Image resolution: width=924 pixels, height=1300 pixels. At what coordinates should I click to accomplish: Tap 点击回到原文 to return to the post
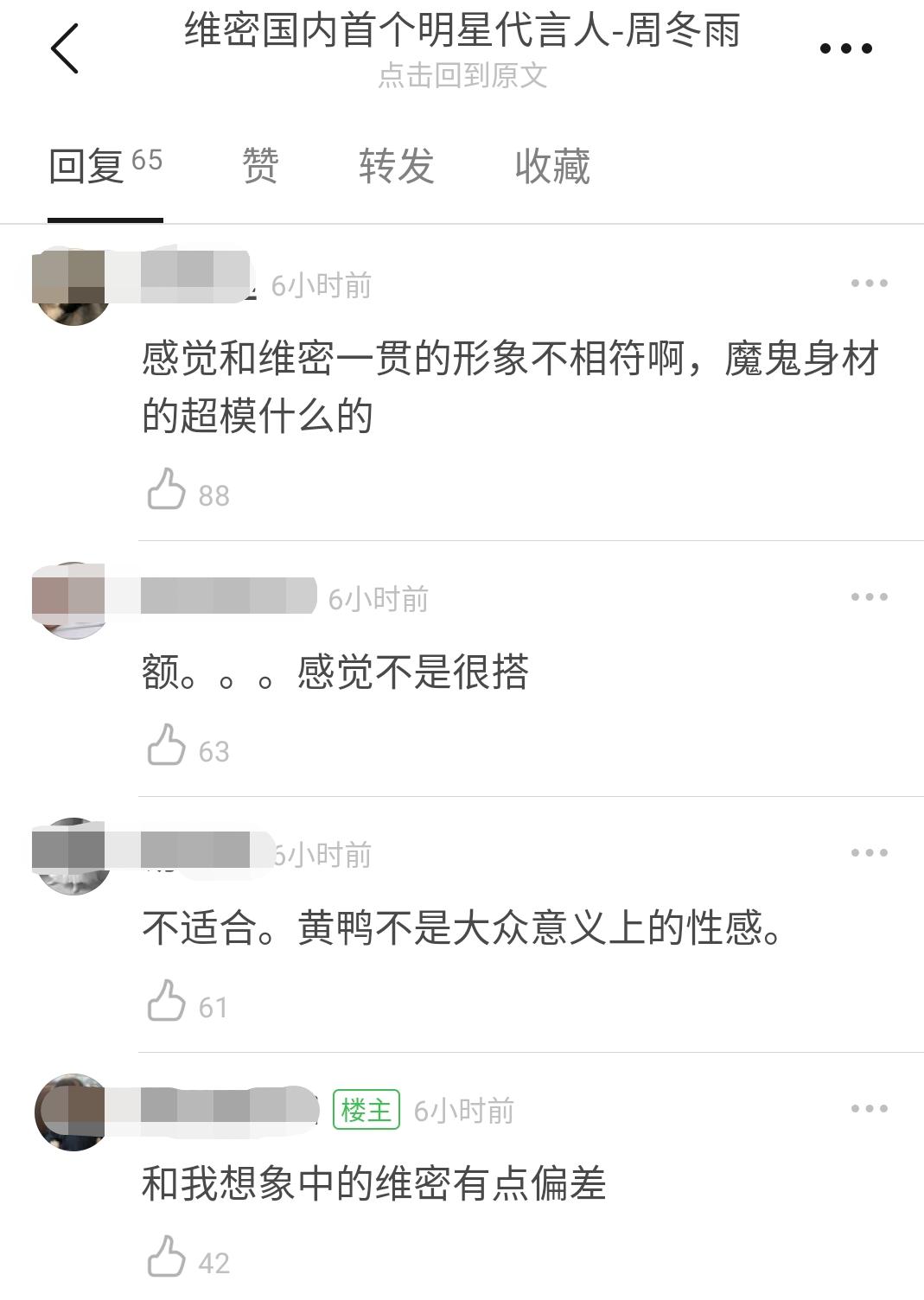(x=462, y=76)
